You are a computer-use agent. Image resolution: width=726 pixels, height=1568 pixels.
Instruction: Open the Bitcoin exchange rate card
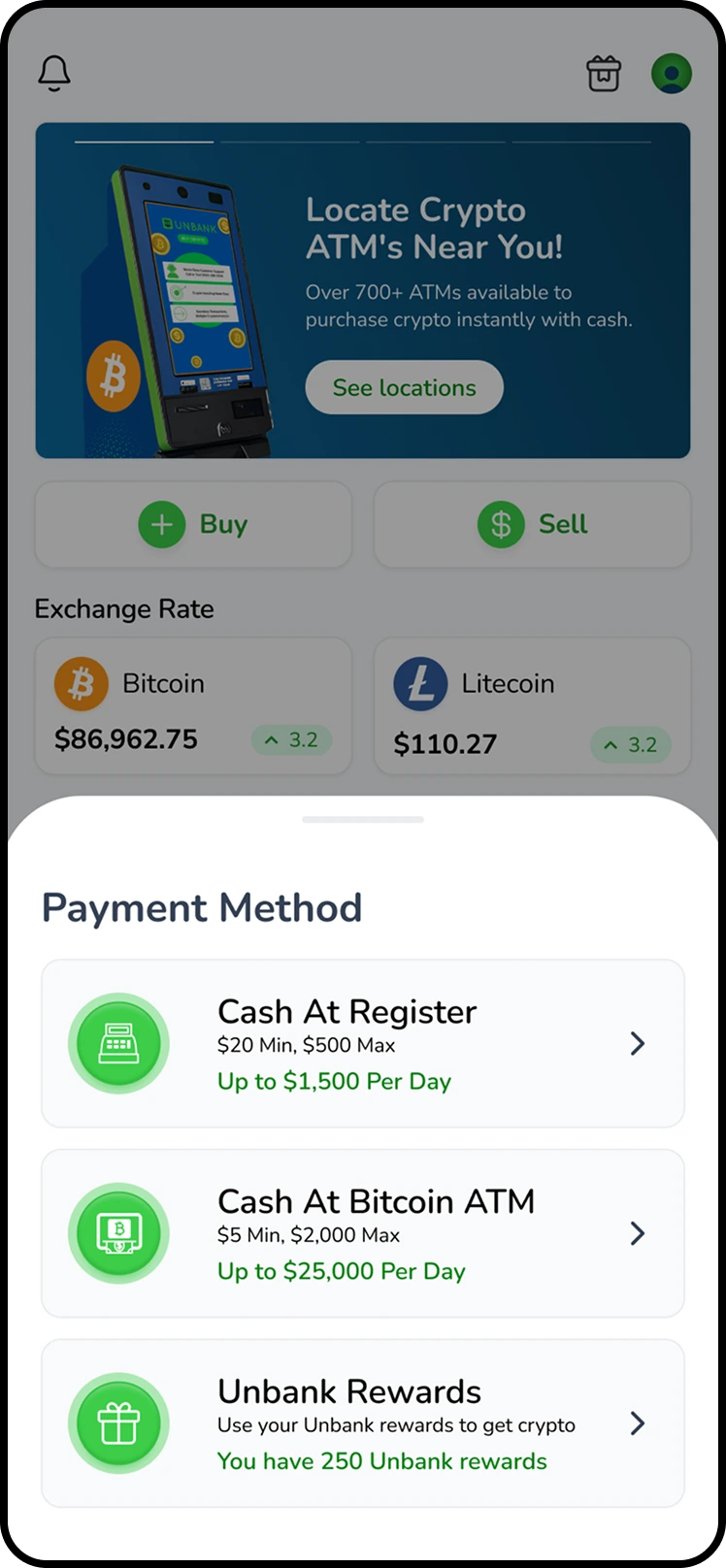(x=193, y=706)
